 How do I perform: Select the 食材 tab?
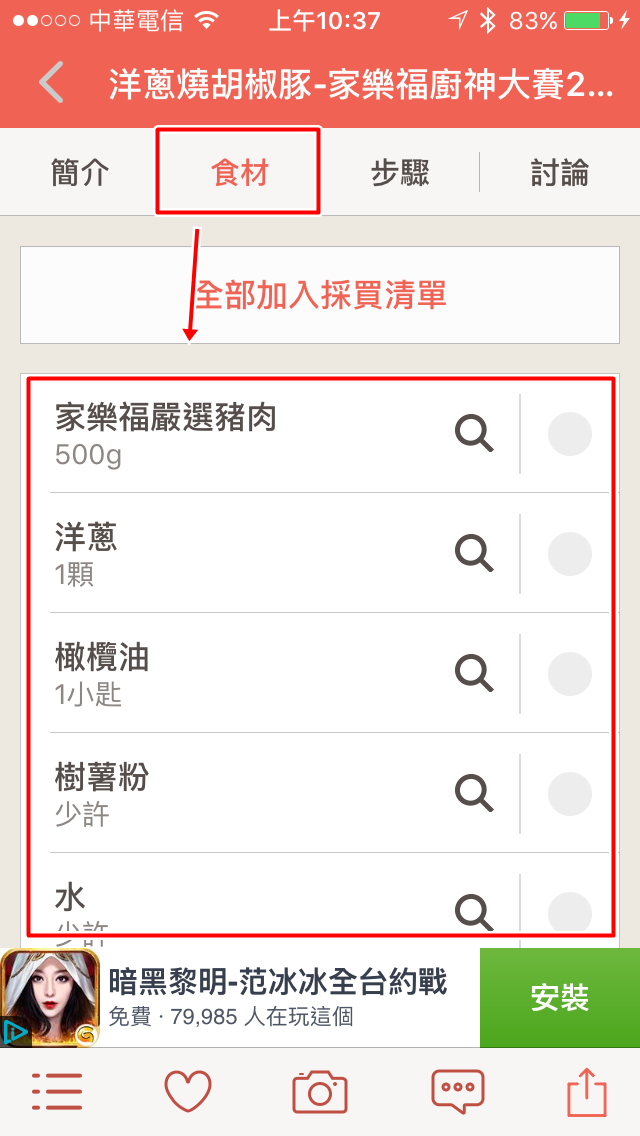(x=240, y=174)
